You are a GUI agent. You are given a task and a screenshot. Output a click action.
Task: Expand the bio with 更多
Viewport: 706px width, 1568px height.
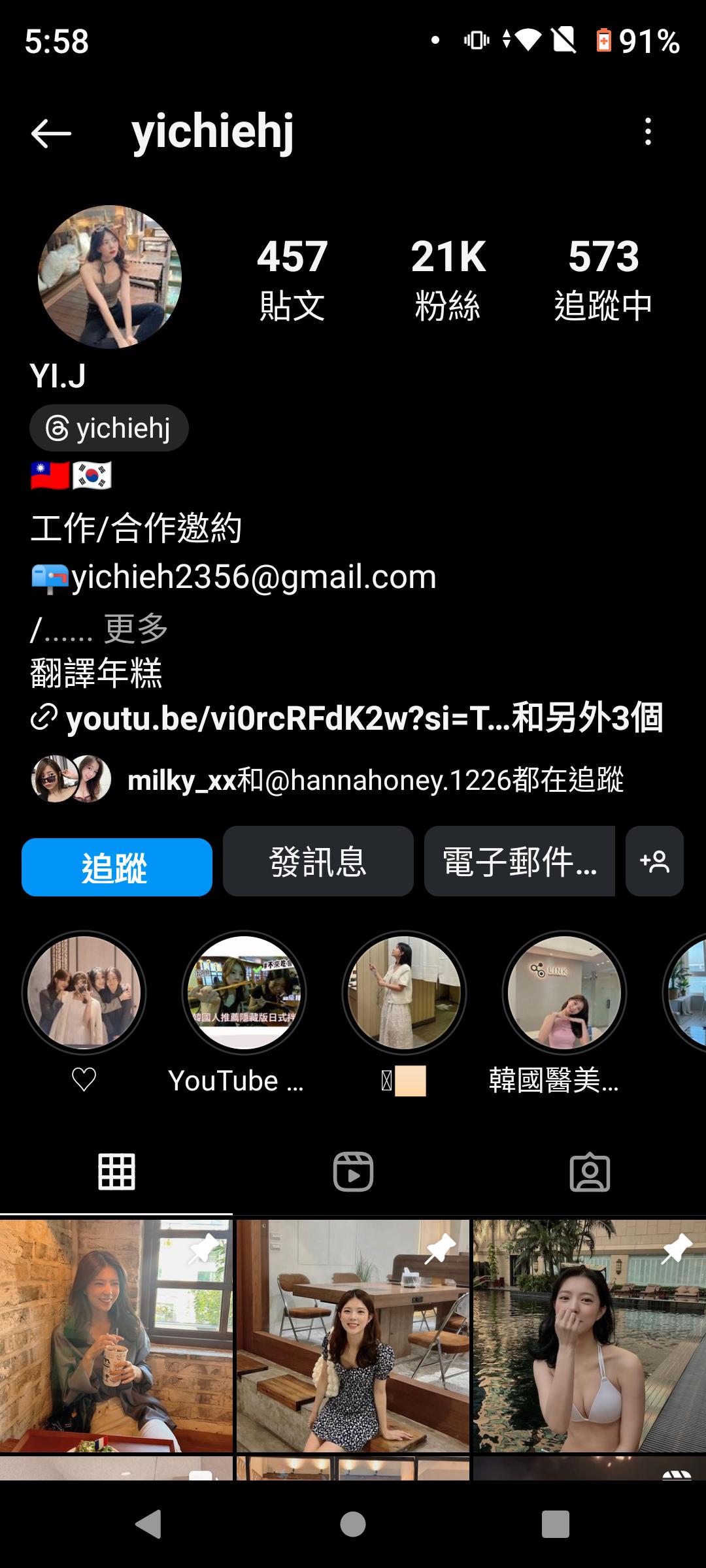136,629
